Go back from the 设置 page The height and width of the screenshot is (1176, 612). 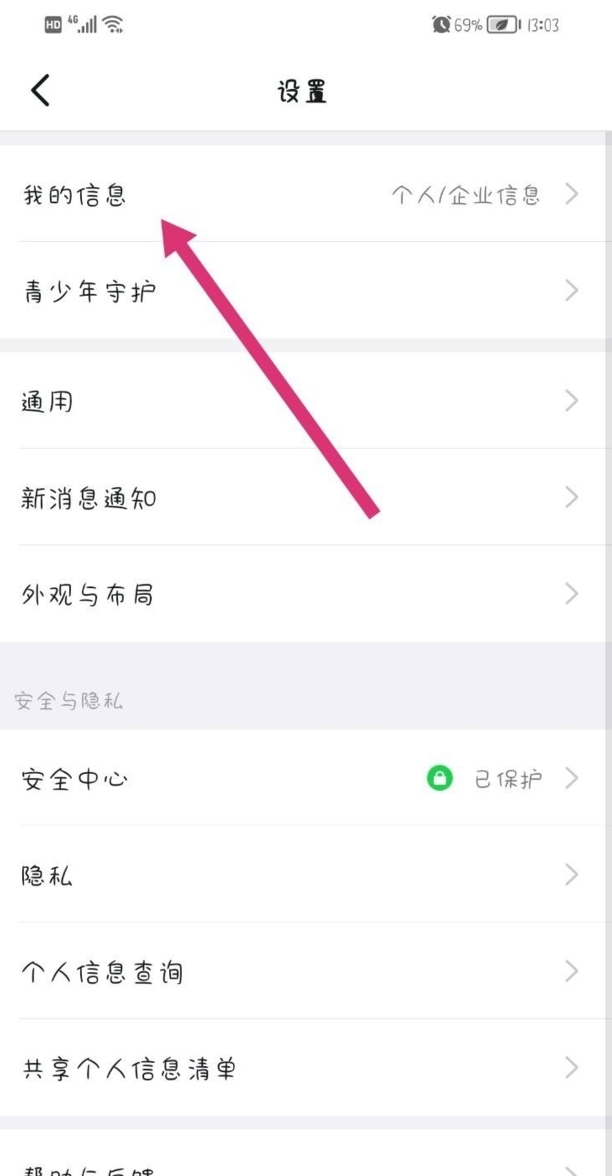[x=40, y=90]
